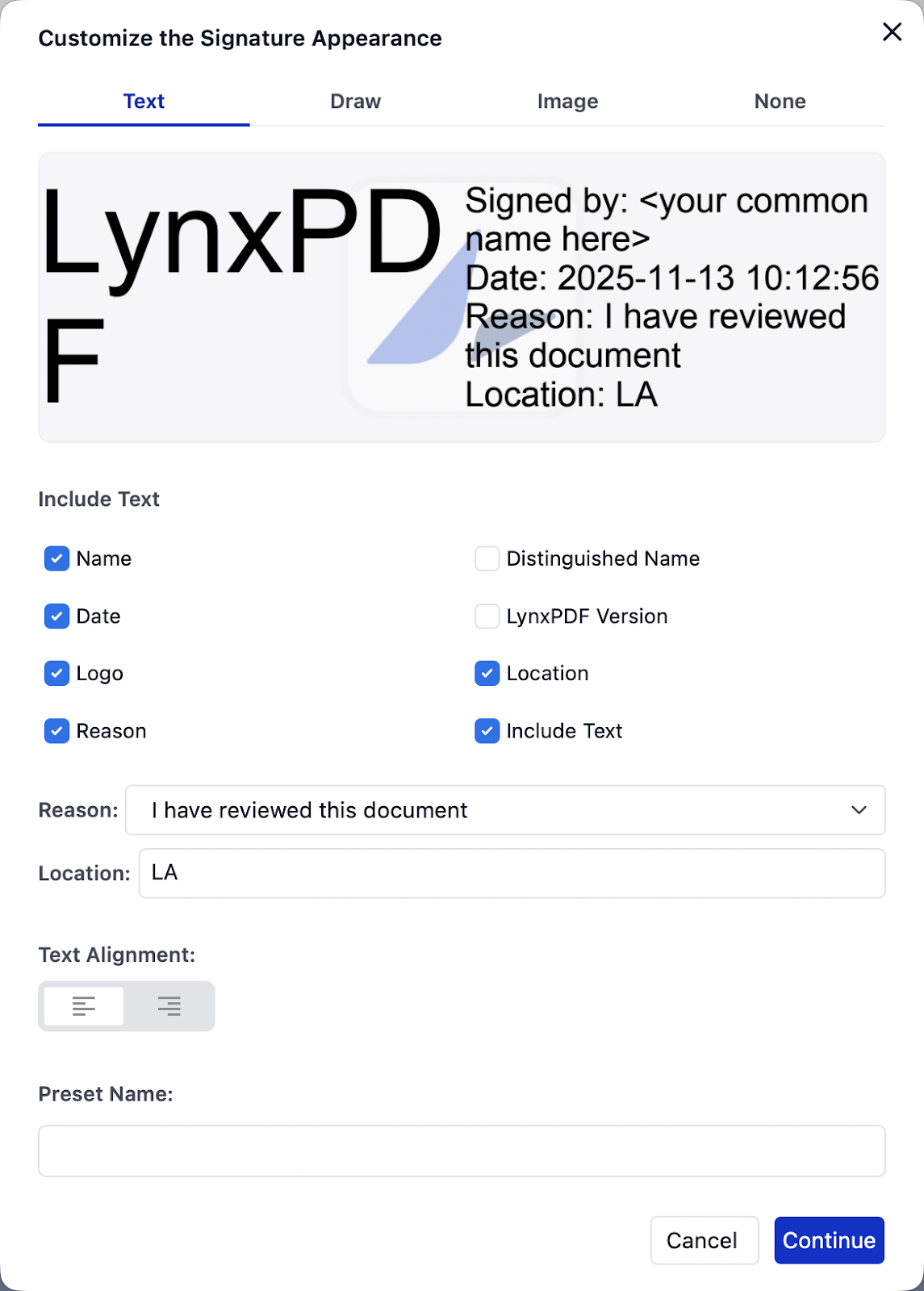Tap the Cancel button
The width and height of the screenshot is (924, 1291).
point(704,1240)
